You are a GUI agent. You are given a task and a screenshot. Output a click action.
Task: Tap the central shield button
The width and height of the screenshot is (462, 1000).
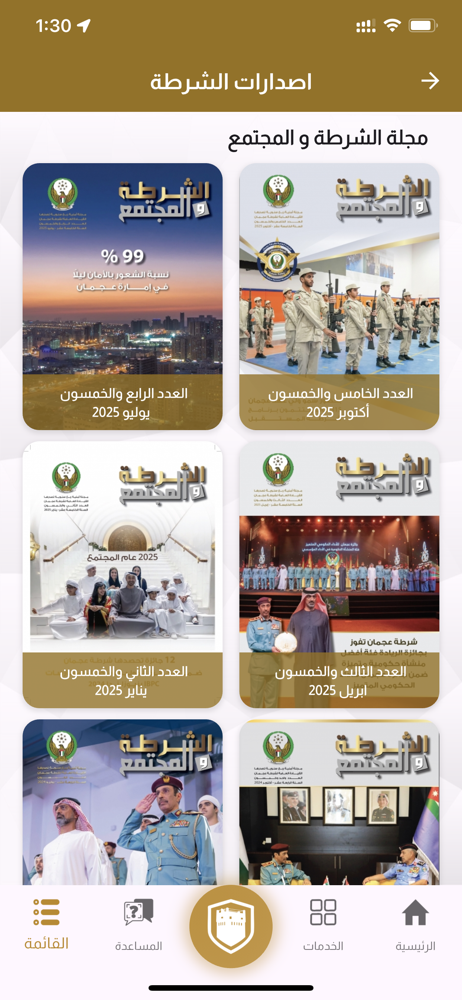[x=231, y=926]
